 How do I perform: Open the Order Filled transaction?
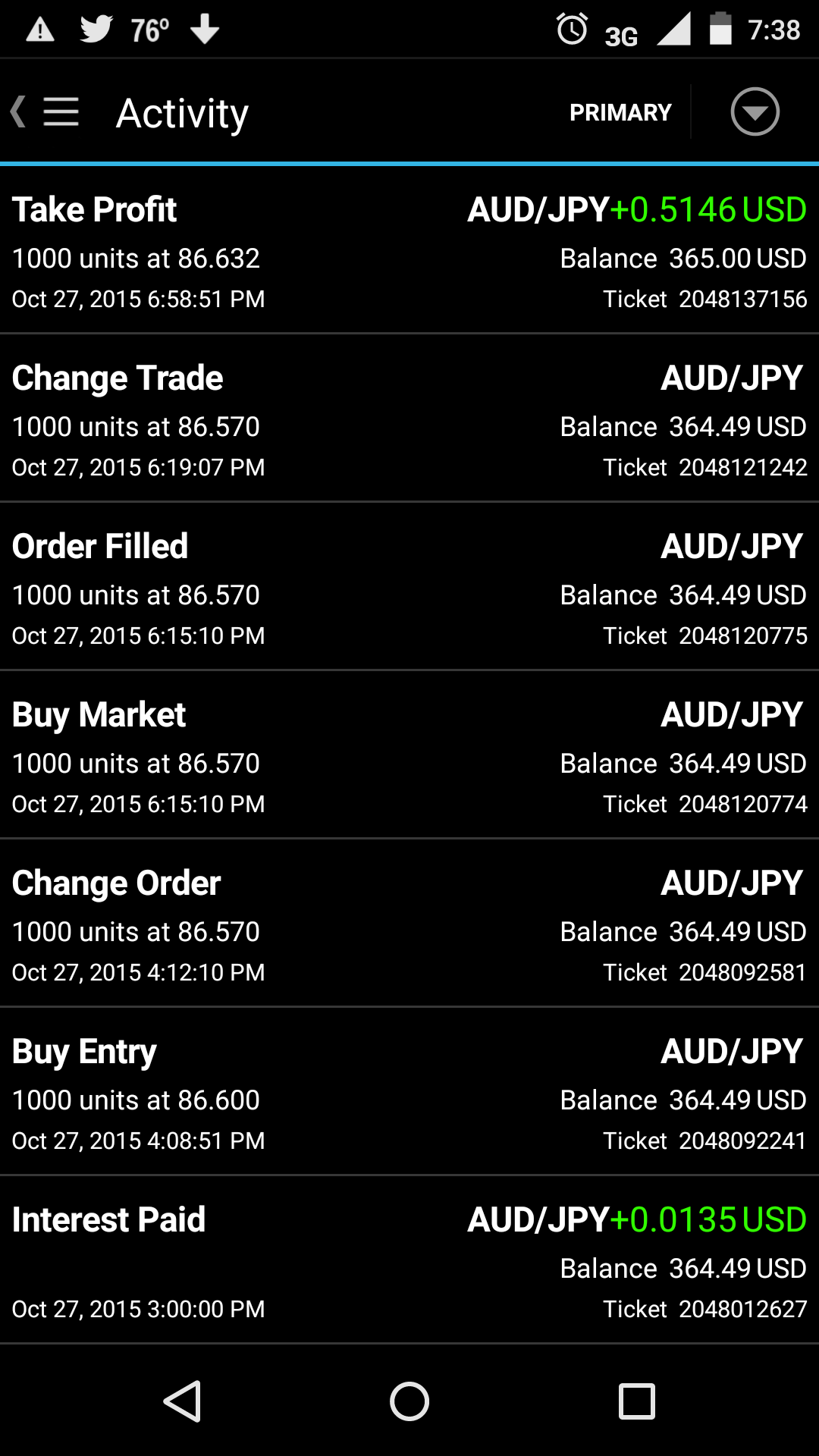tap(409, 587)
